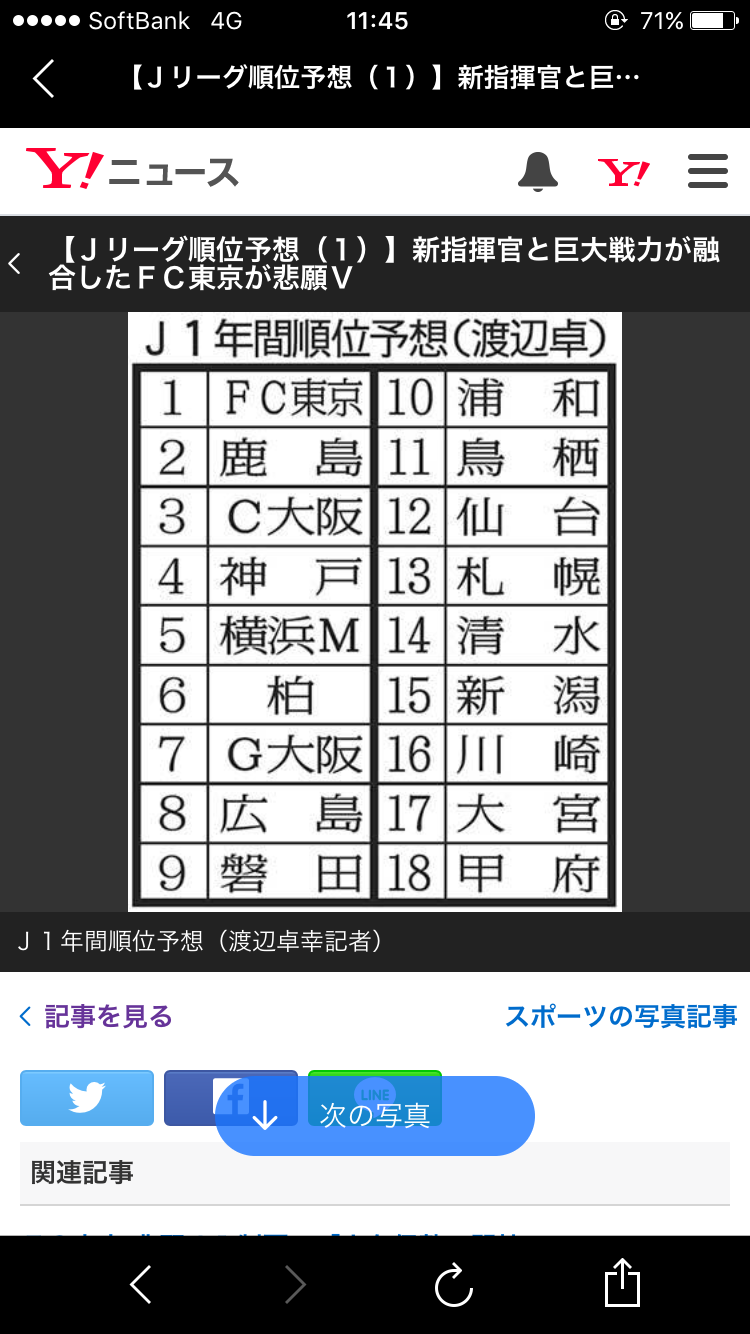The image size is (750, 1334).
Task: Open the 記事を見る link
Action: [x=96, y=1017]
